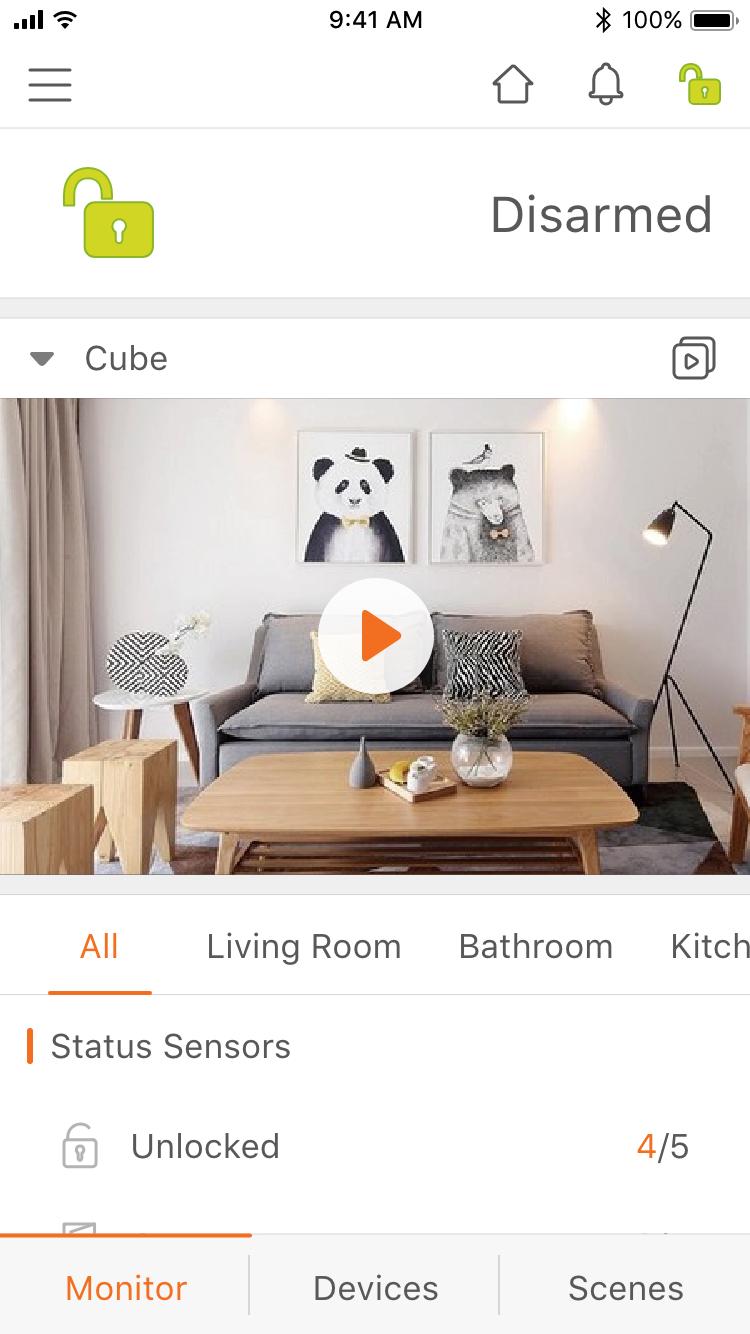Screen dimensions: 750x1334
Task: Tap the home icon in top bar
Action: coord(512,85)
